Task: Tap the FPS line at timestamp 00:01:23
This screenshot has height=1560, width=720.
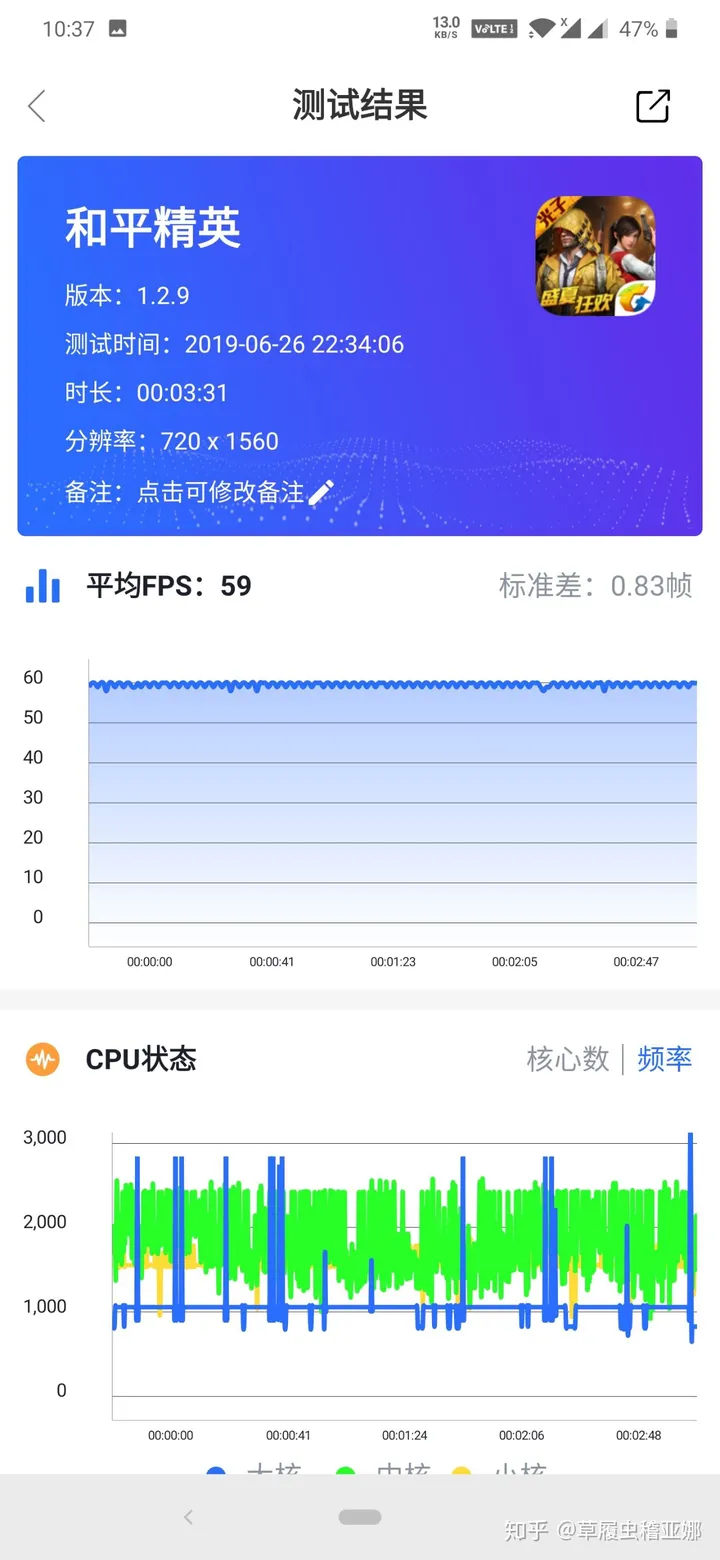Action: pos(392,685)
